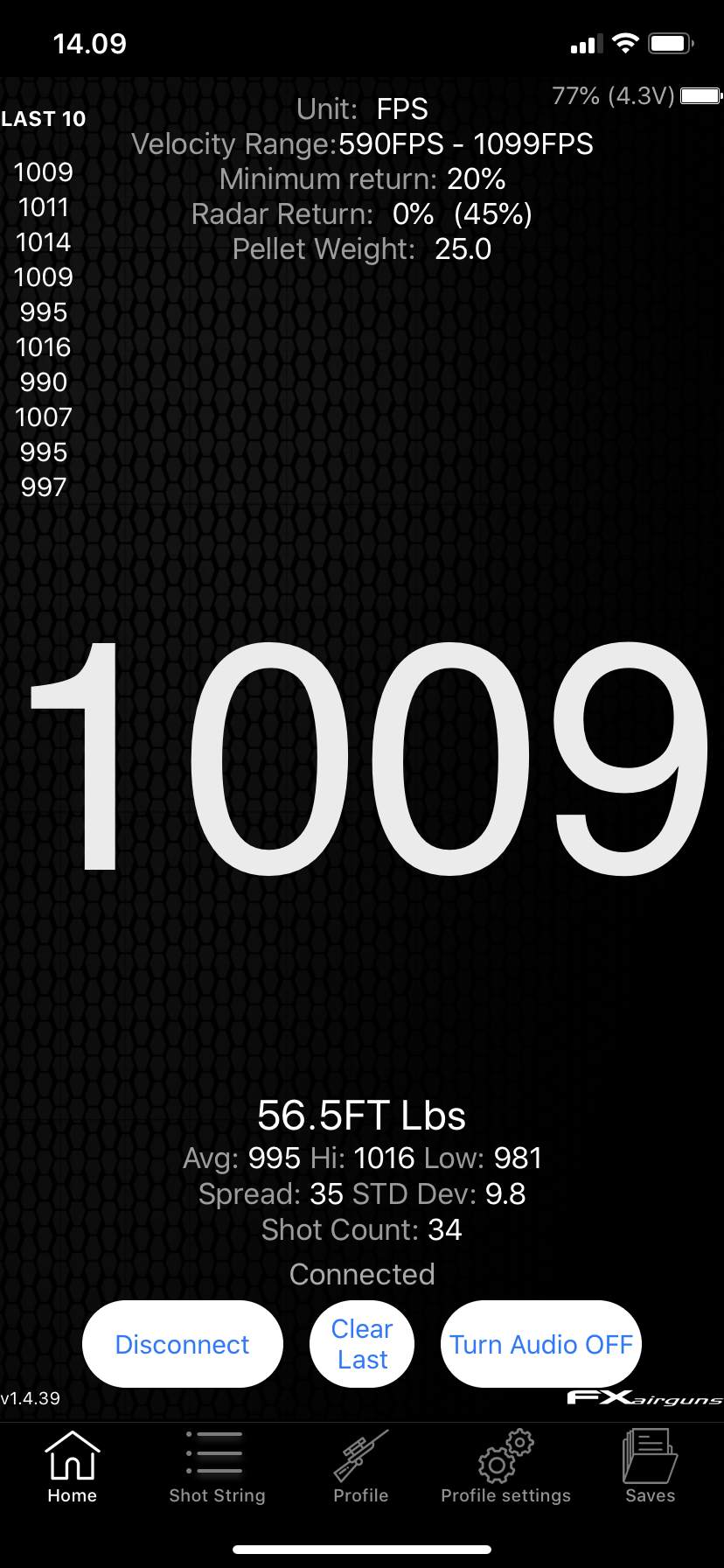Clear the last shot reading
This screenshot has height=1568, width=724.
[x=362, y=1344]
